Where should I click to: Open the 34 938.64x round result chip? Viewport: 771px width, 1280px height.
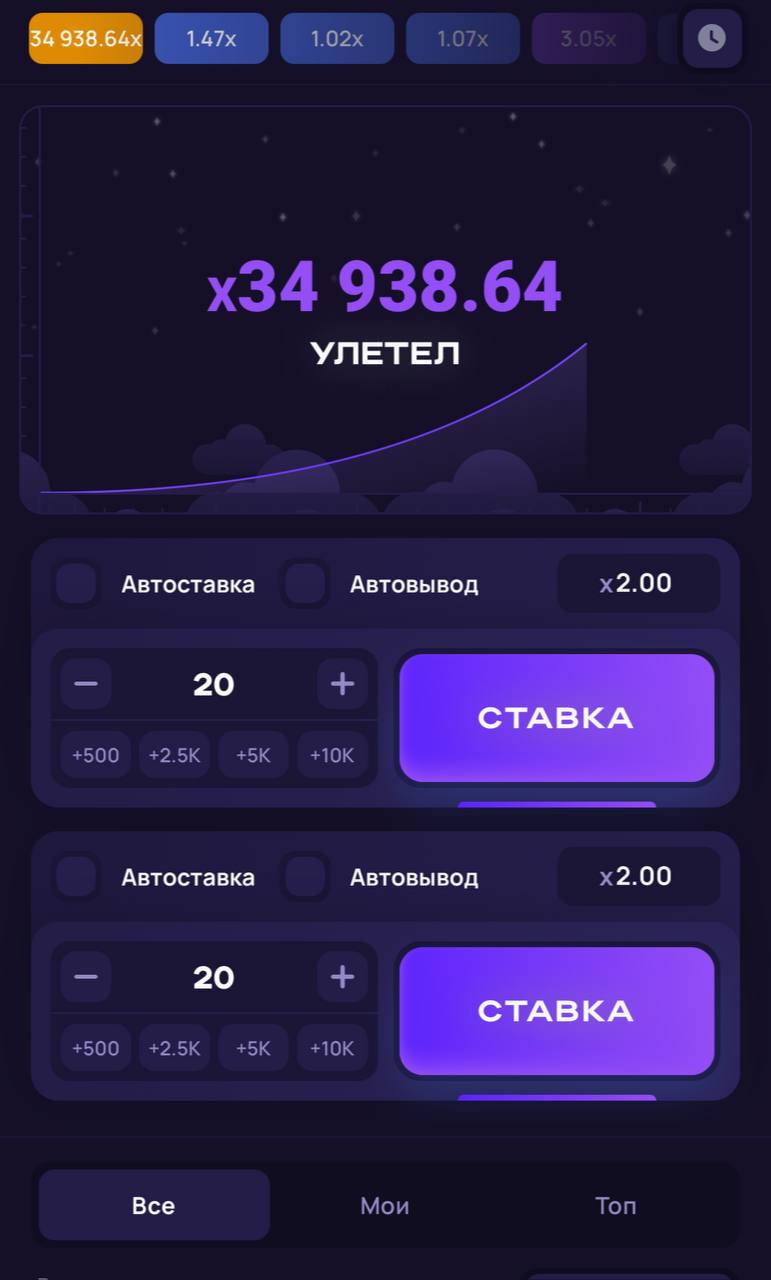tap(86, 39)
